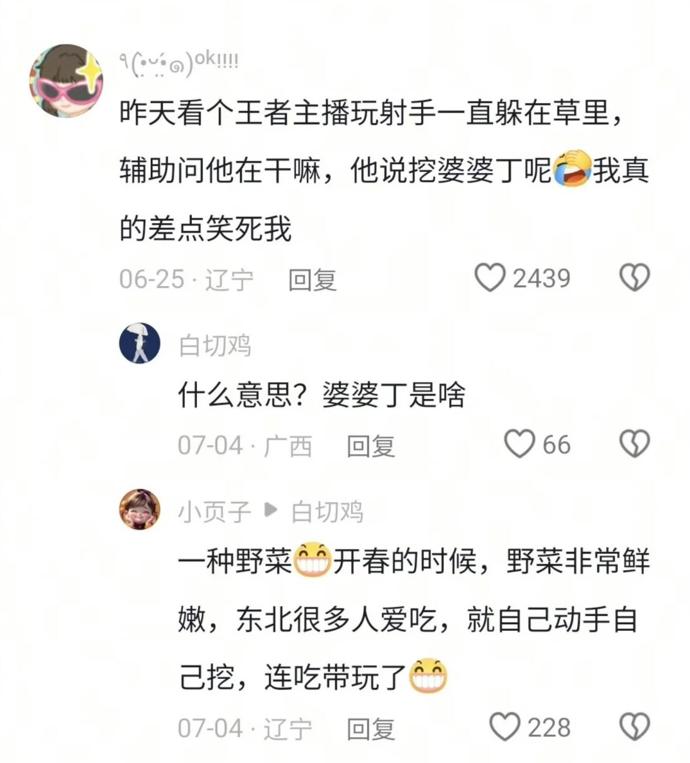Screen dimensions: 690x763
Task: Like 白切鸡's comment with 66 likes
Action: point(519,444)
